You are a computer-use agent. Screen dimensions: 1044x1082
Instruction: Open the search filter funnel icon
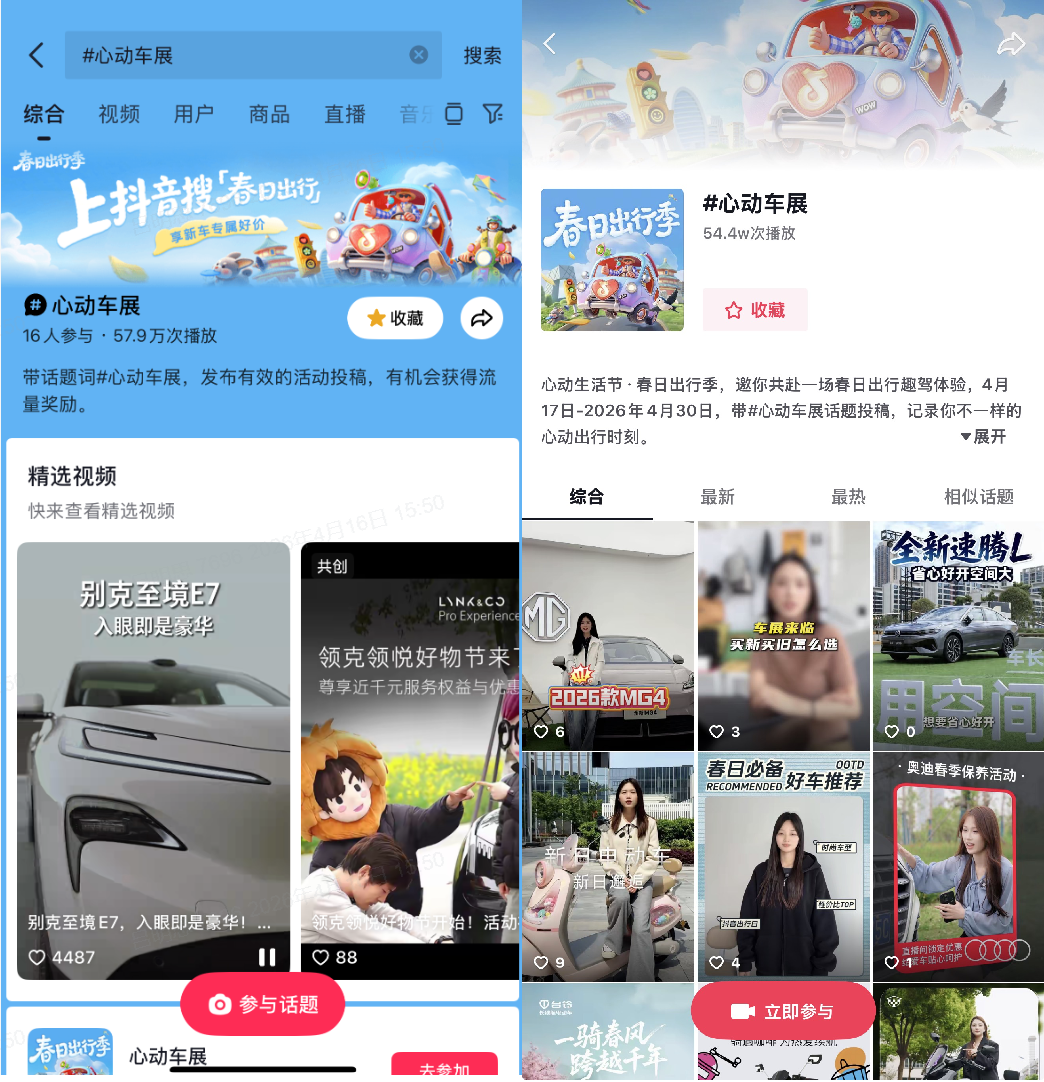[492, 114]
